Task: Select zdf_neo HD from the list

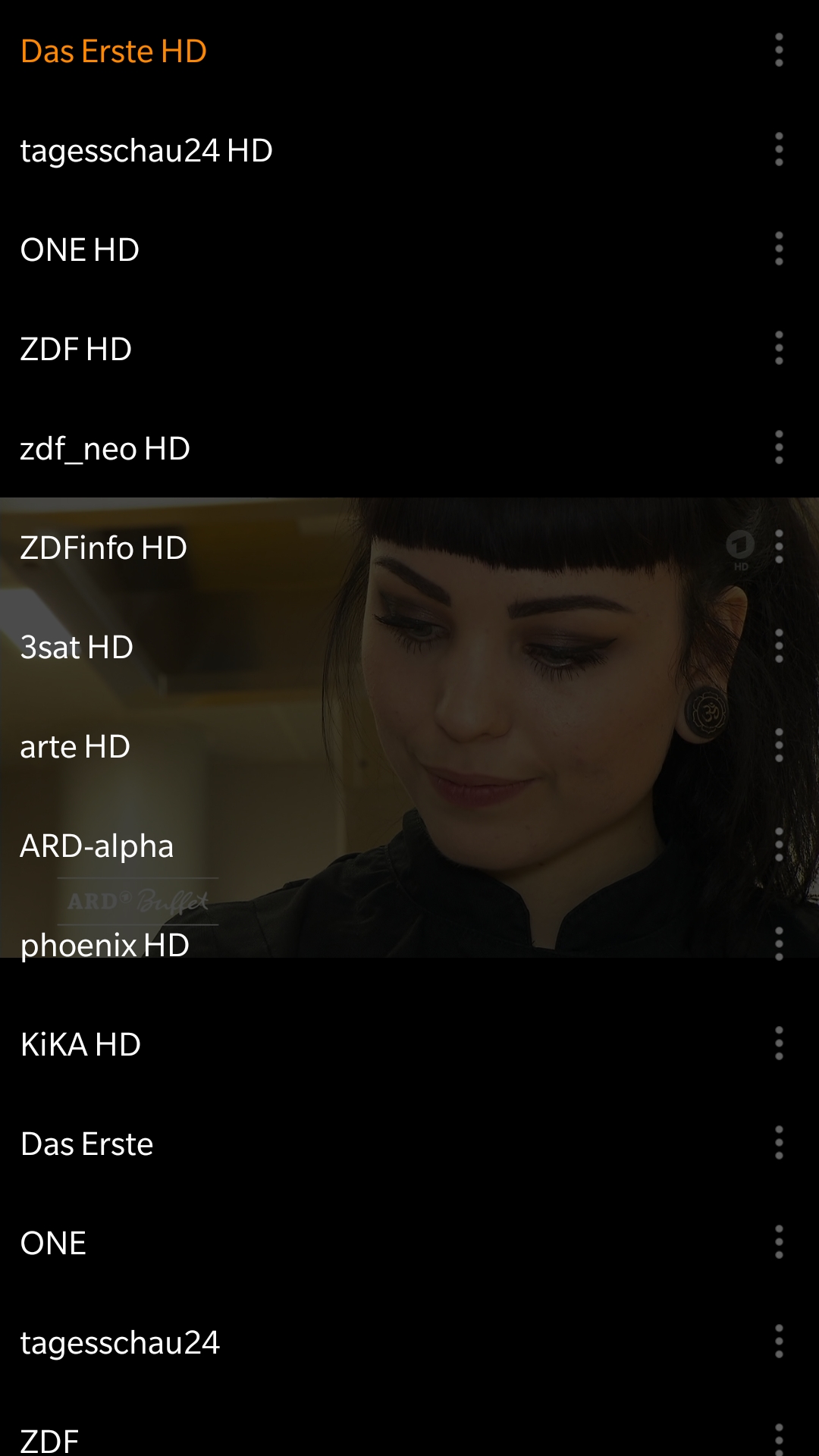Action: click(105, 449)
